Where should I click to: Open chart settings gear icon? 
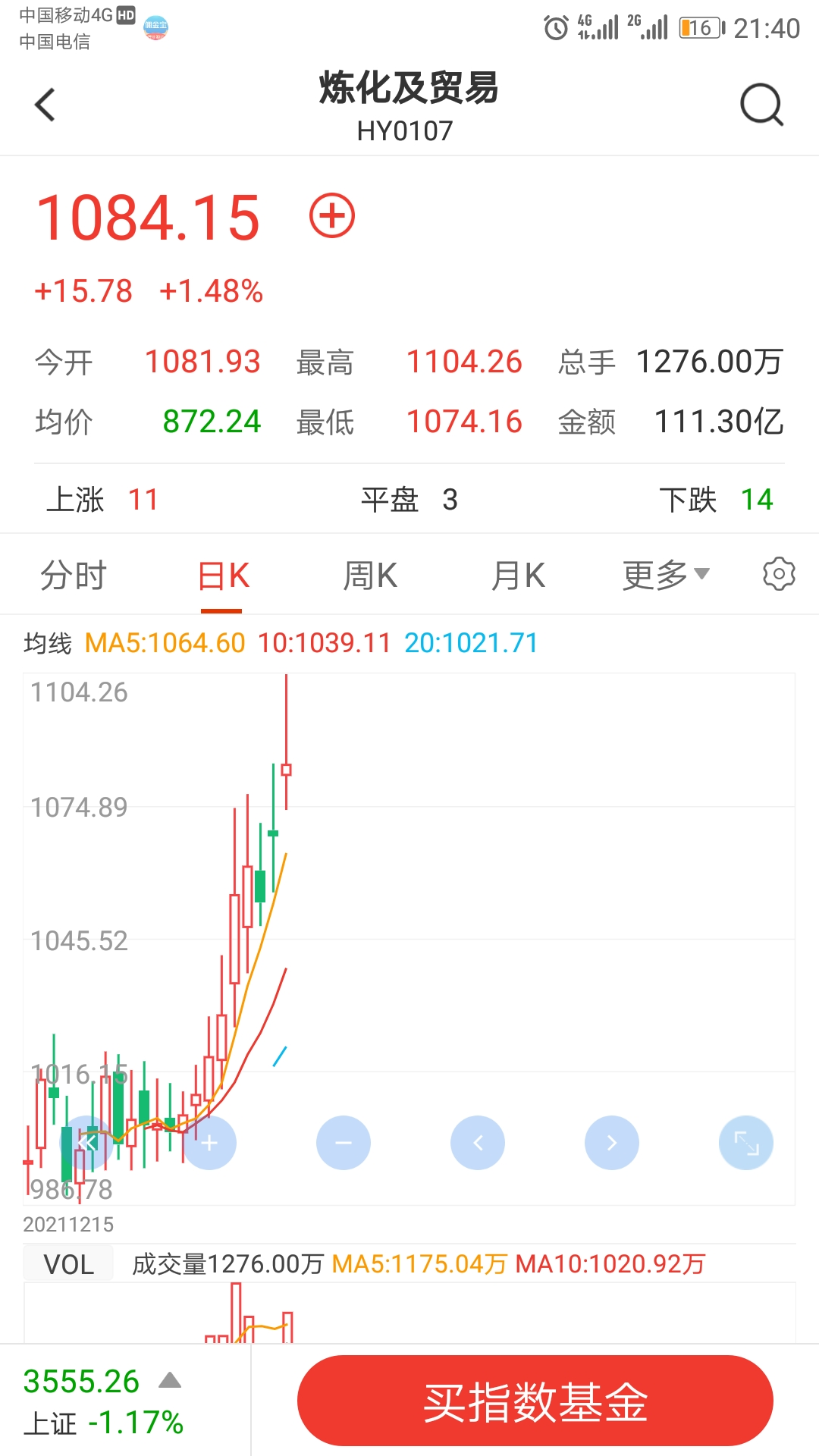click(779, 574)
